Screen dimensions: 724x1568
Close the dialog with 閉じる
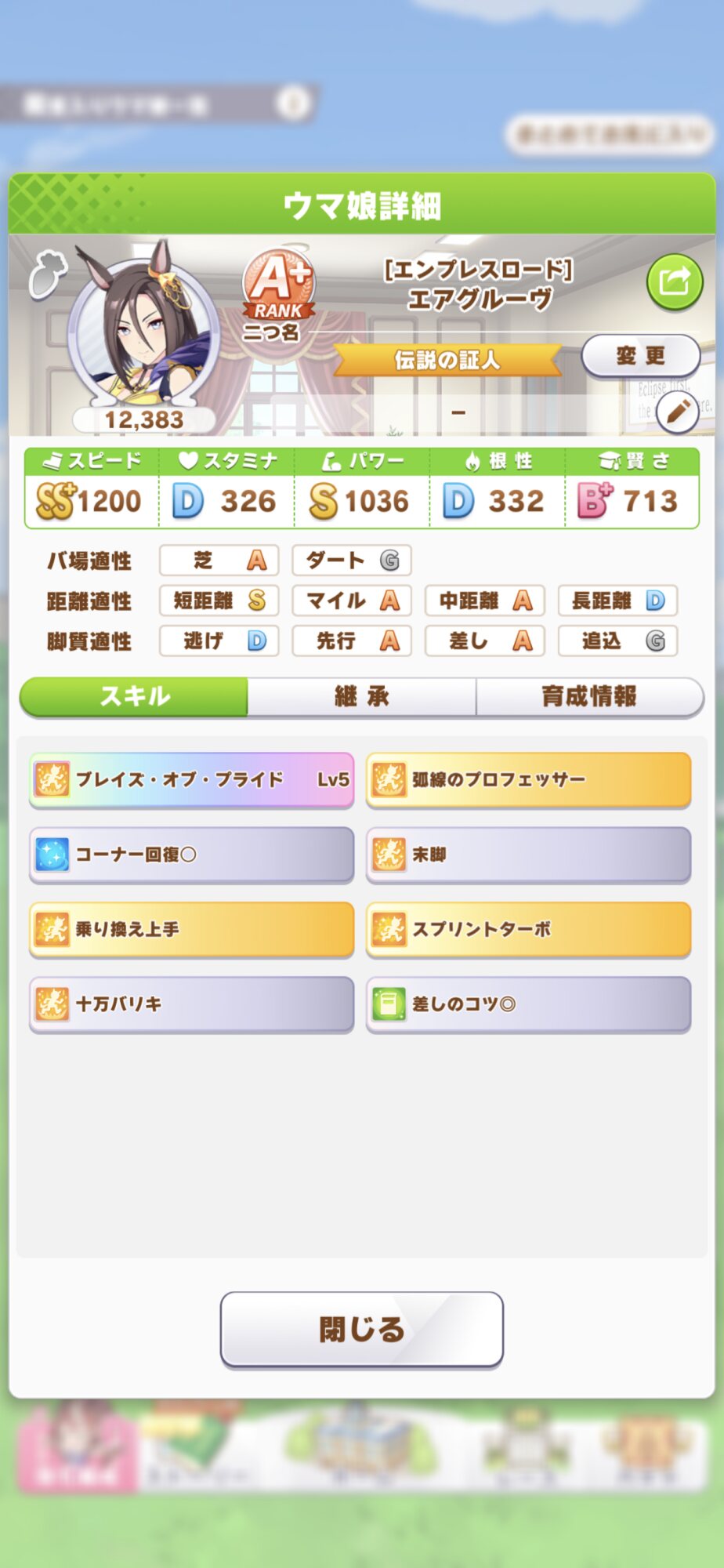pos(361,1329)
